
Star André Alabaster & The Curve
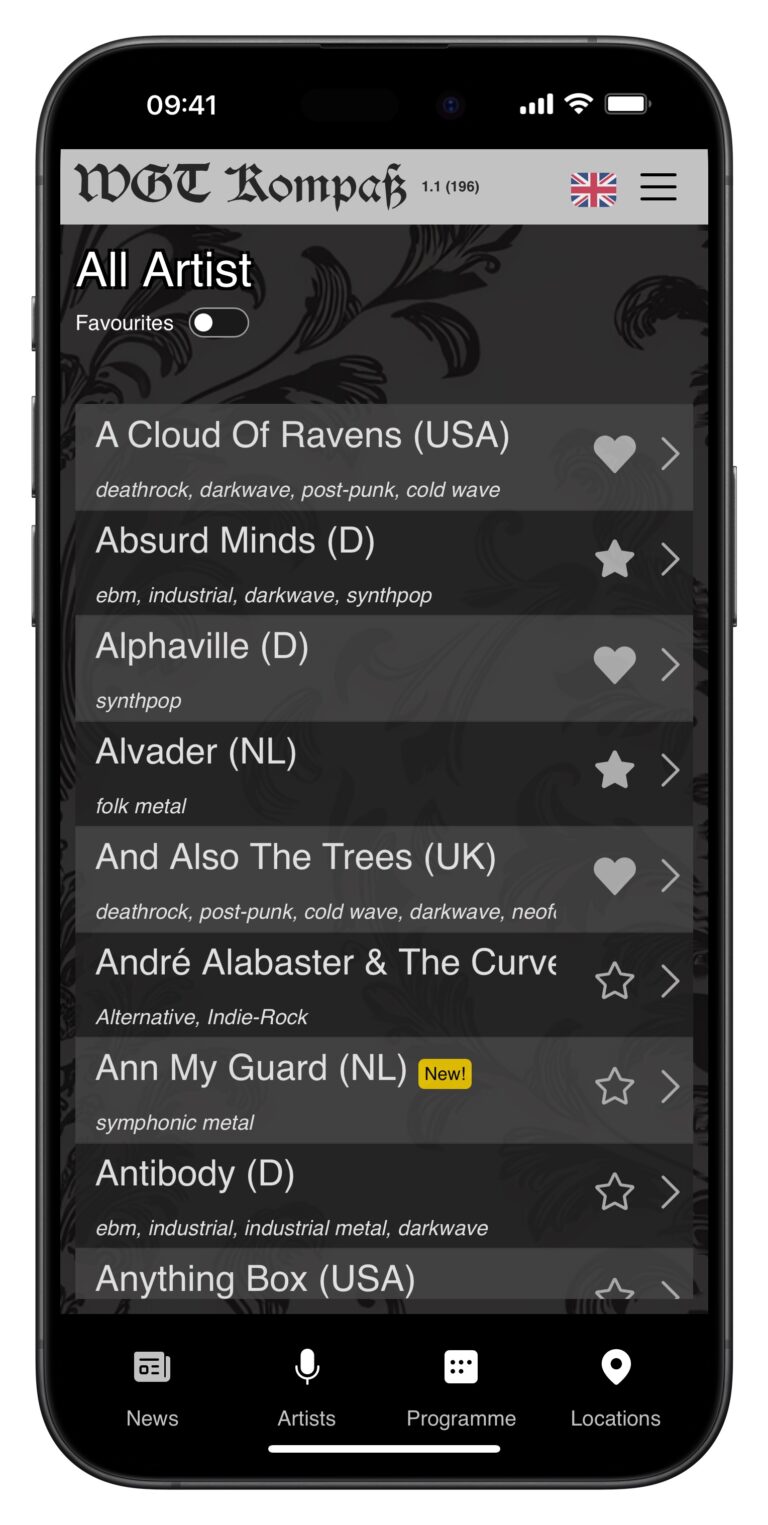(x=614, y=982)
